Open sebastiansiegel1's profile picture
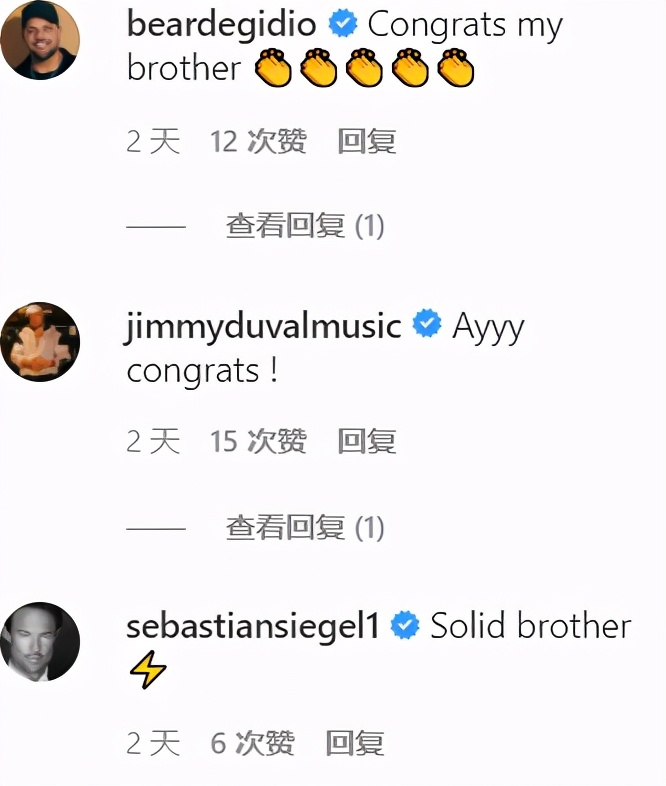The height and width of the screenshot is (786, 666). 40,642
